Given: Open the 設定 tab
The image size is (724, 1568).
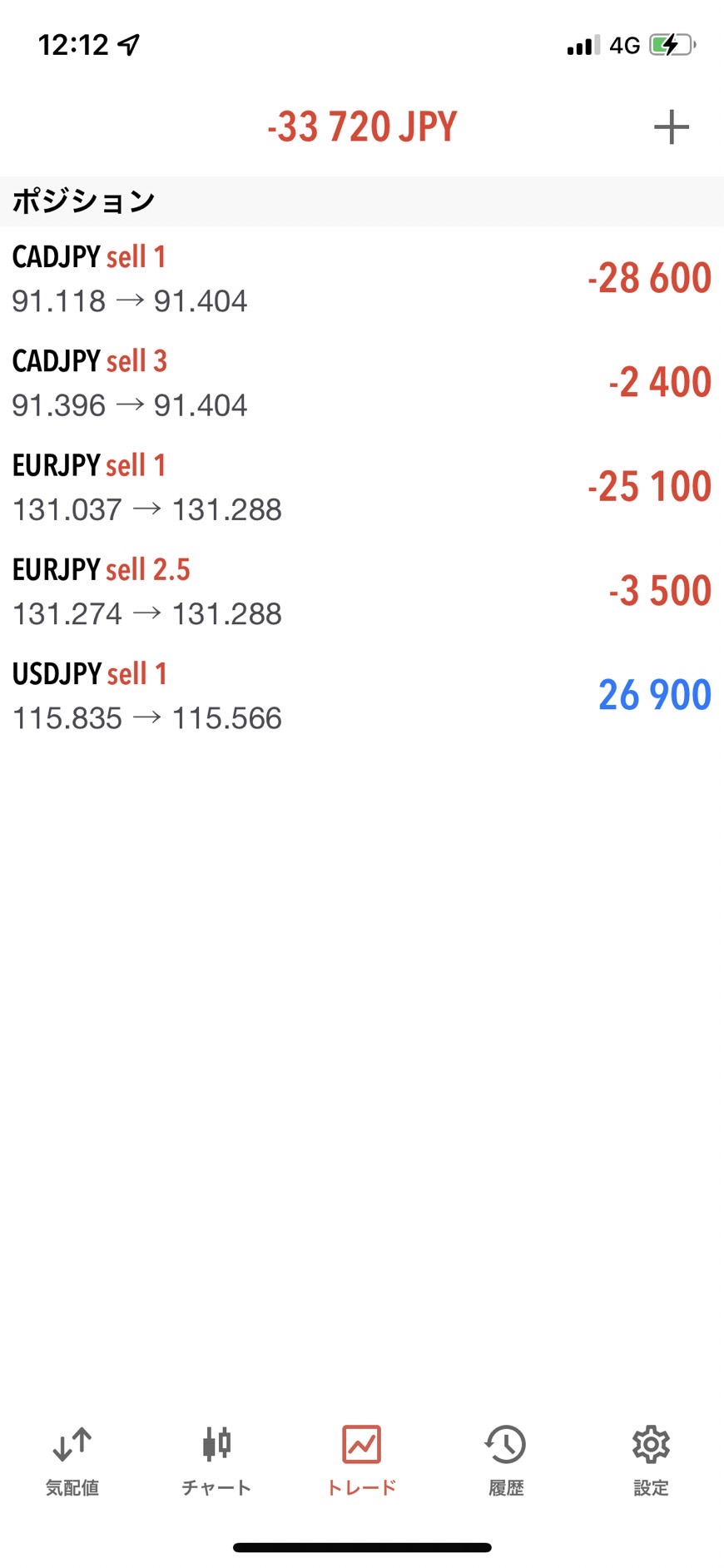Looking at the screenshot, I should tap(651, 1459).
